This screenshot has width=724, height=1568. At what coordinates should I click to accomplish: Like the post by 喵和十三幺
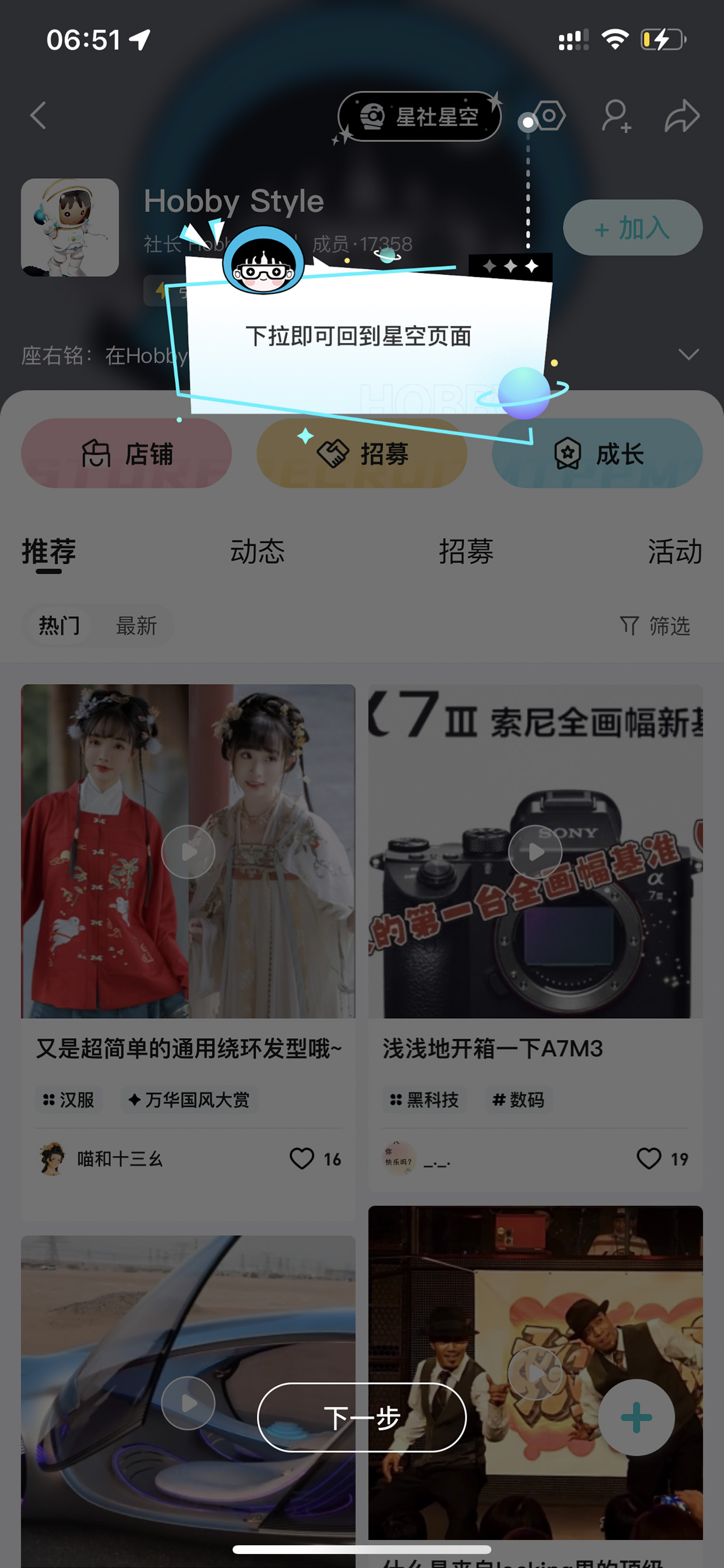pyautogui.click(x=302, y=1158)
